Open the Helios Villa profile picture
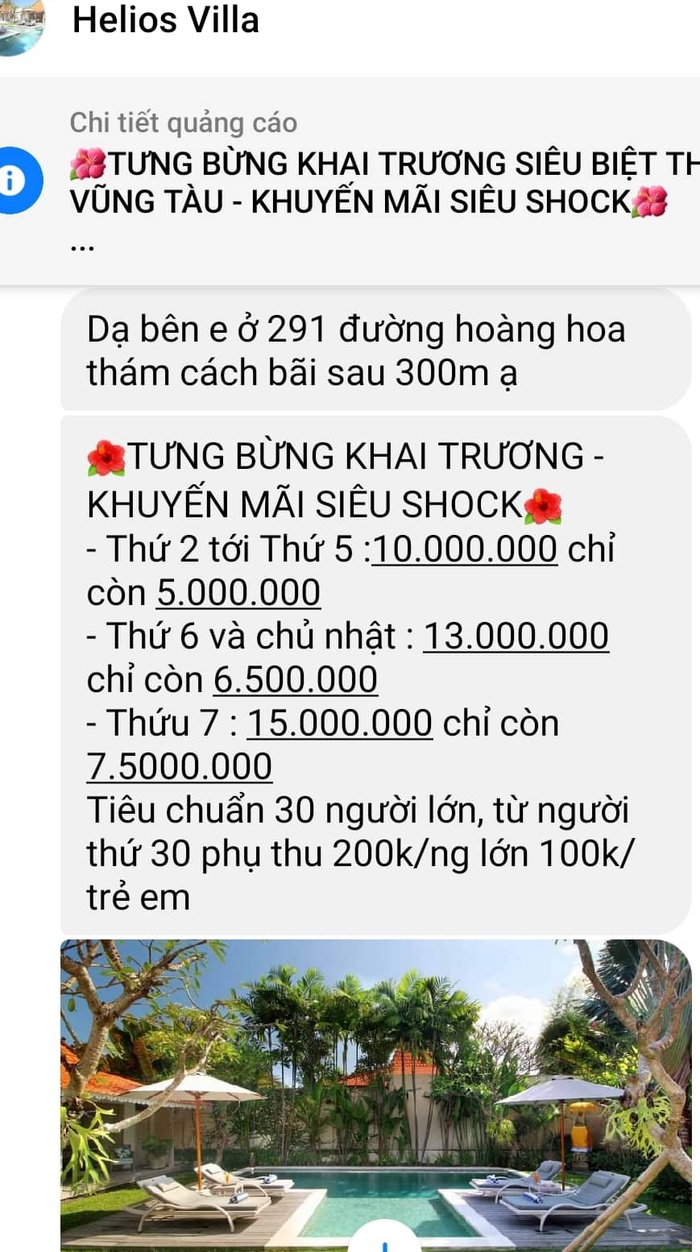Screen dimensions: 700x1252 (20, 24)
